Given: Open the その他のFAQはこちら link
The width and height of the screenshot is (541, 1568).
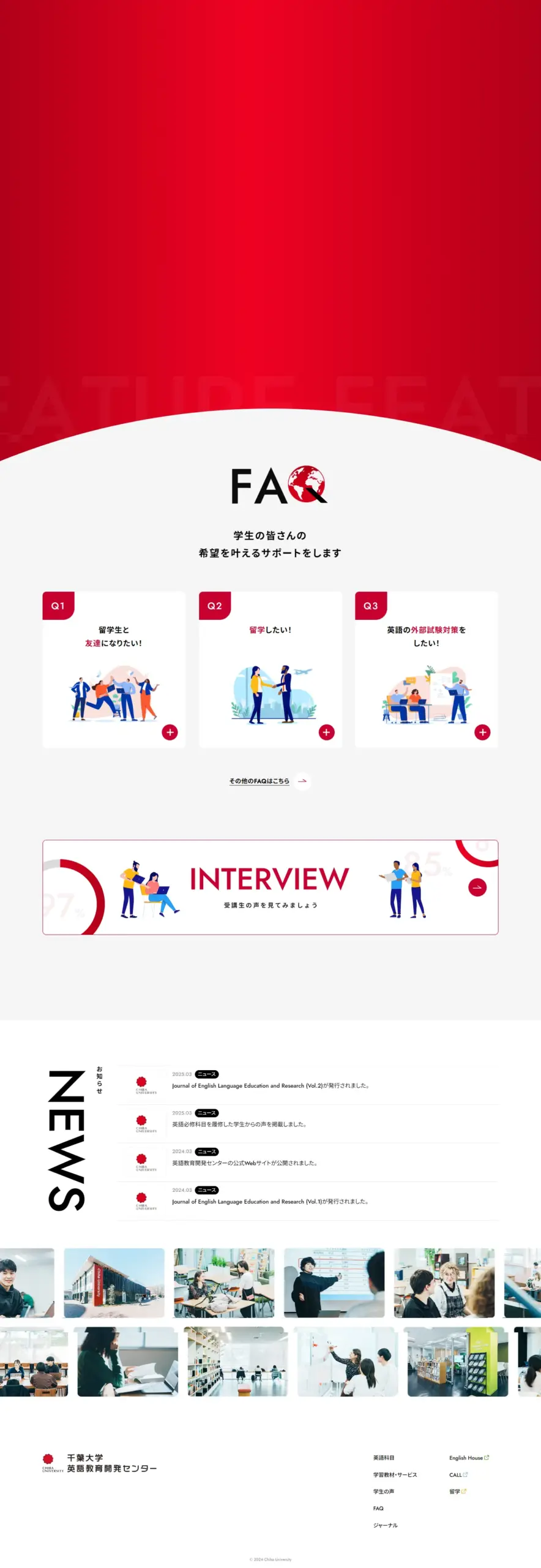Looking at the screenshot, I should pyautogui.click(x=259, y=781).
